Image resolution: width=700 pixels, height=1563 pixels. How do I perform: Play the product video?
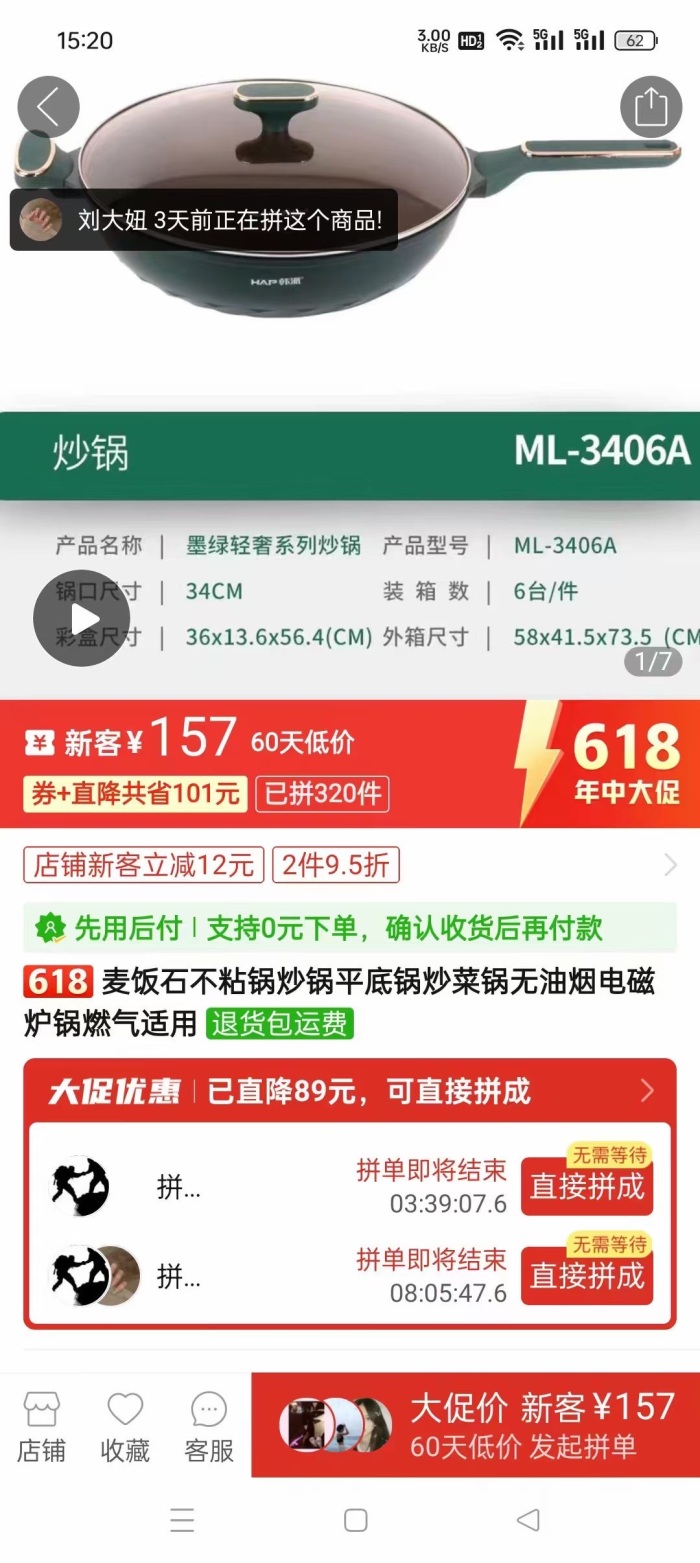coord(82,618)
